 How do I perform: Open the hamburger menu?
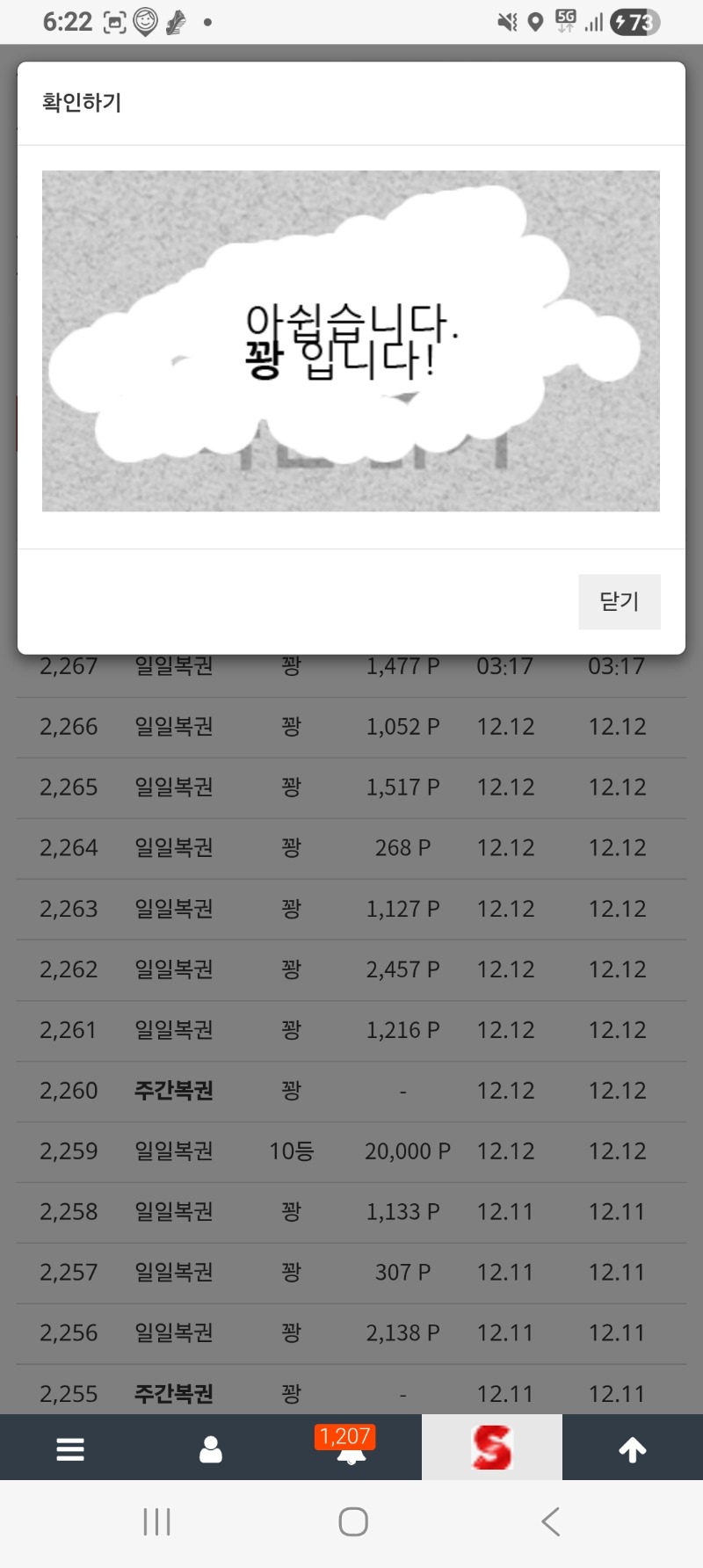70,1448
